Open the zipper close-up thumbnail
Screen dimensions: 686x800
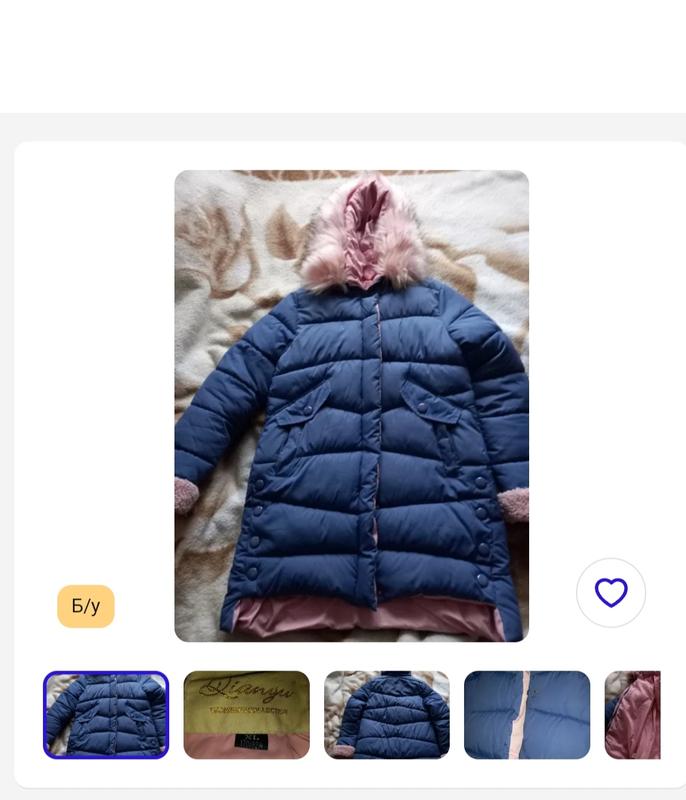click(x=527, y=714)
